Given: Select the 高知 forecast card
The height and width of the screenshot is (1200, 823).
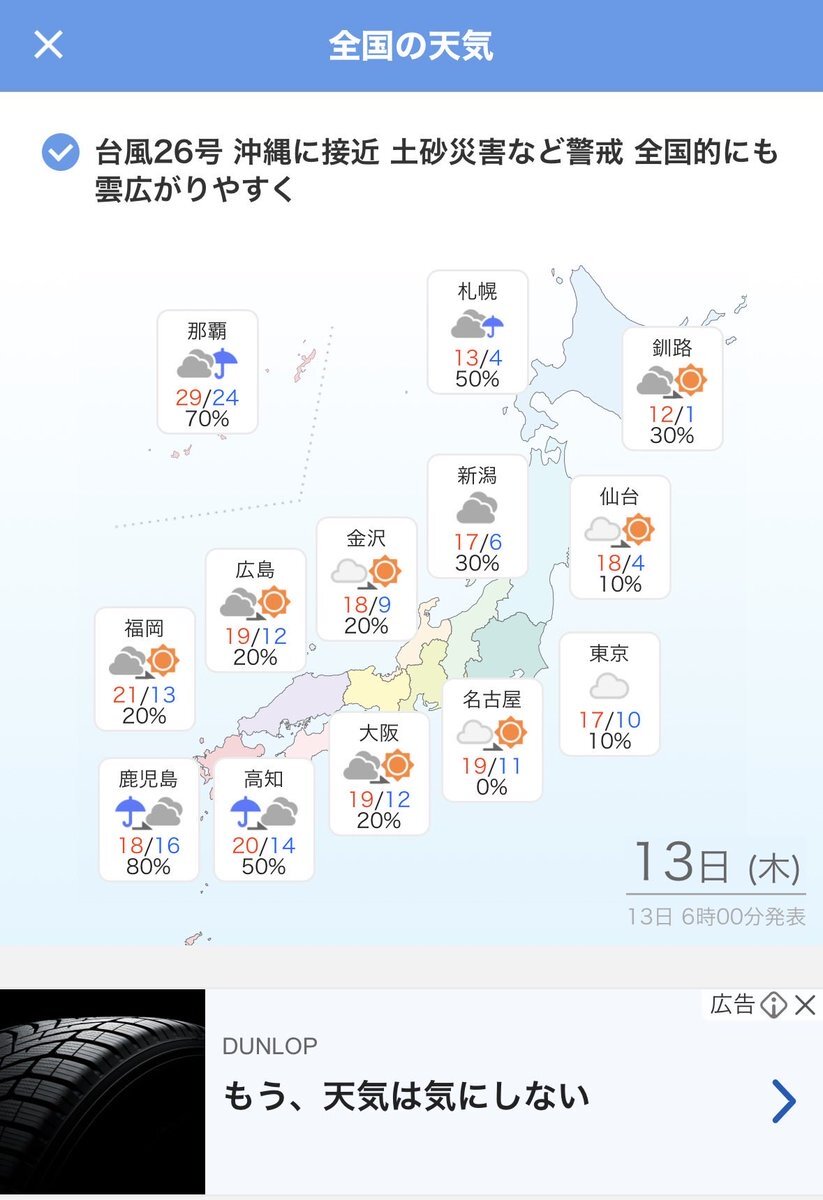Looking at the screenshot, I should (264, 820).
